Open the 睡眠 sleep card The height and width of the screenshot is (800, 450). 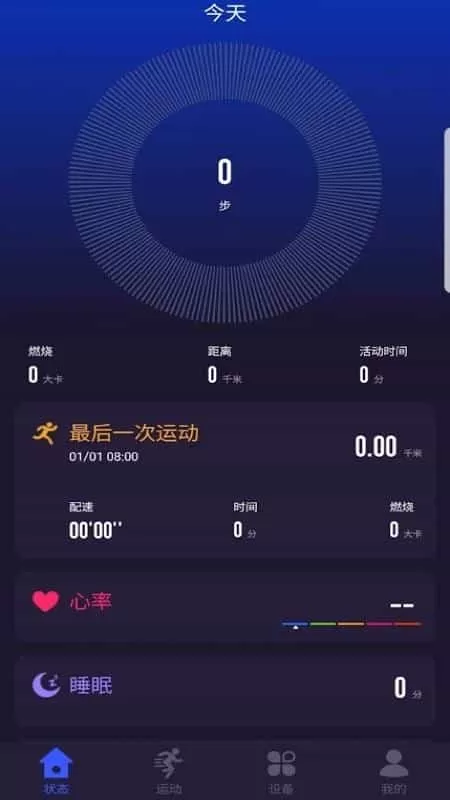coord(225,691)
